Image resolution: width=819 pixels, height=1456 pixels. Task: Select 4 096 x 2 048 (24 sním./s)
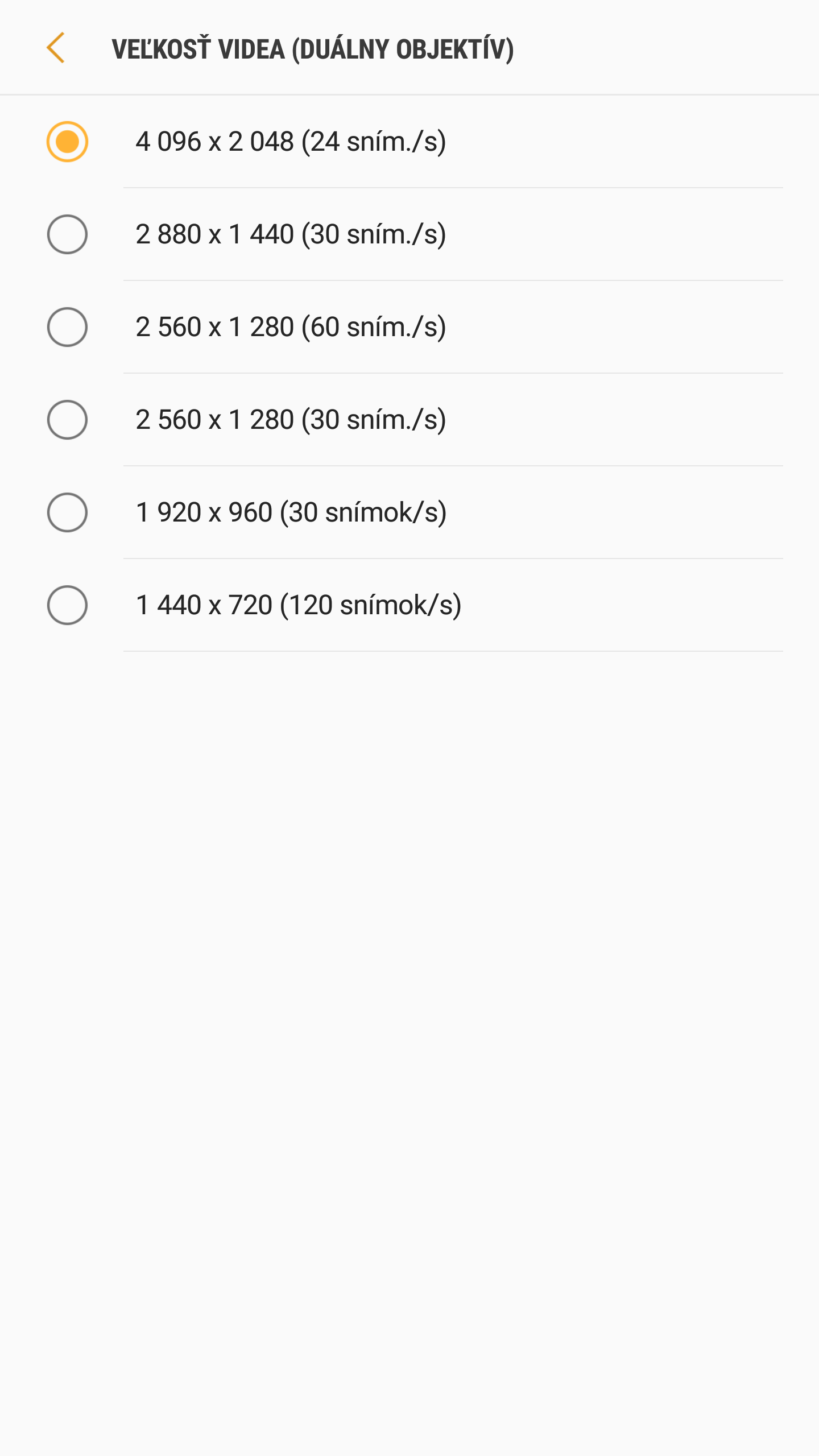[x=409, y=142]
